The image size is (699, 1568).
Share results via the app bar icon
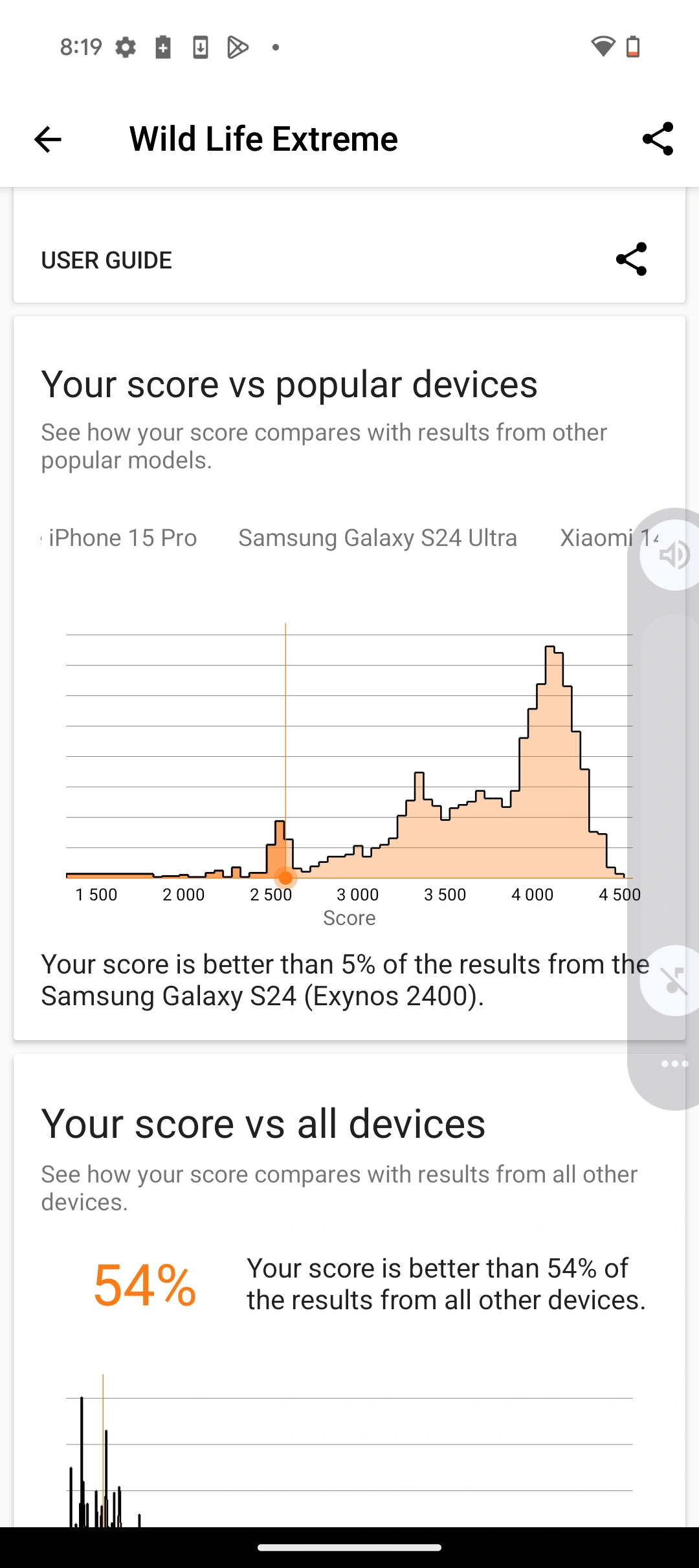(x=658, y=139)
